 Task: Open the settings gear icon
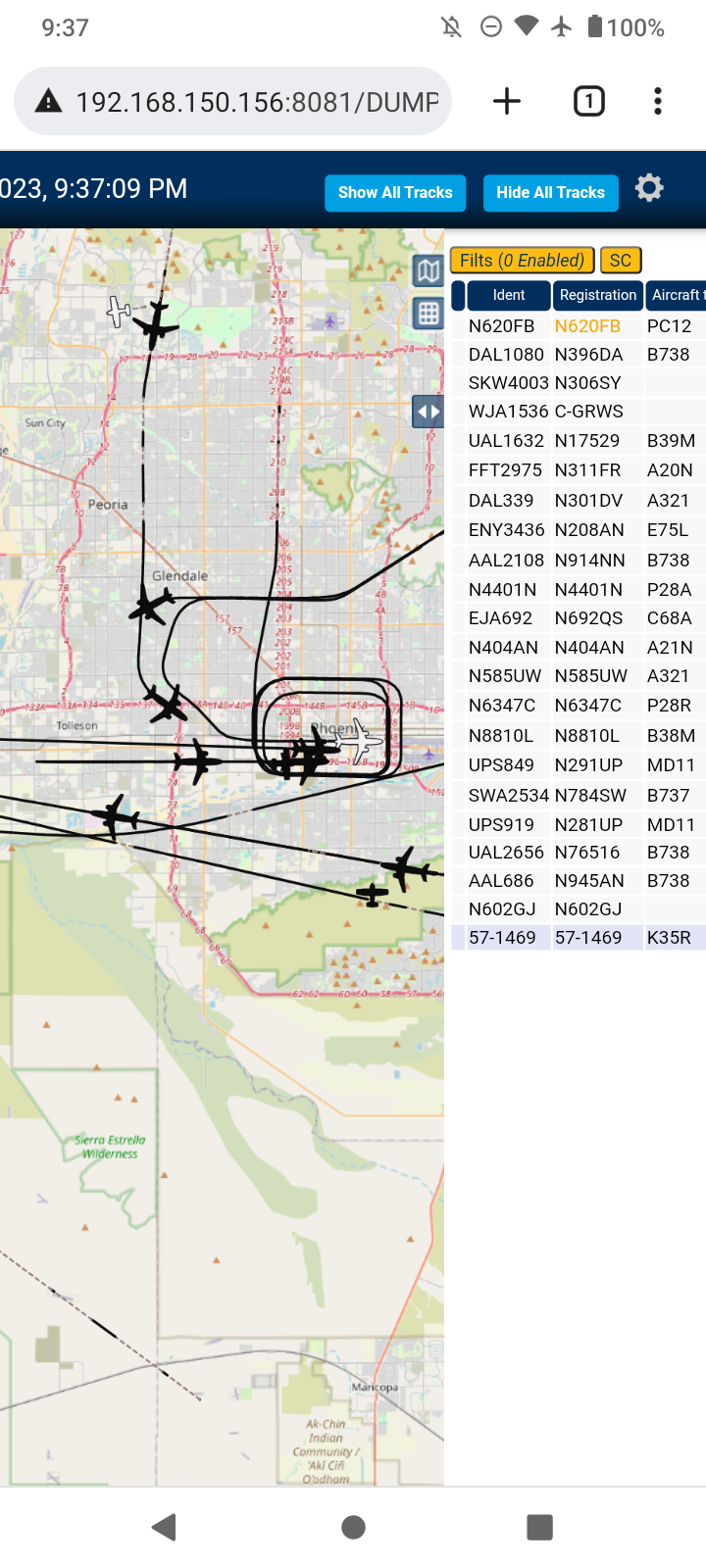click(x=649, y=188)
